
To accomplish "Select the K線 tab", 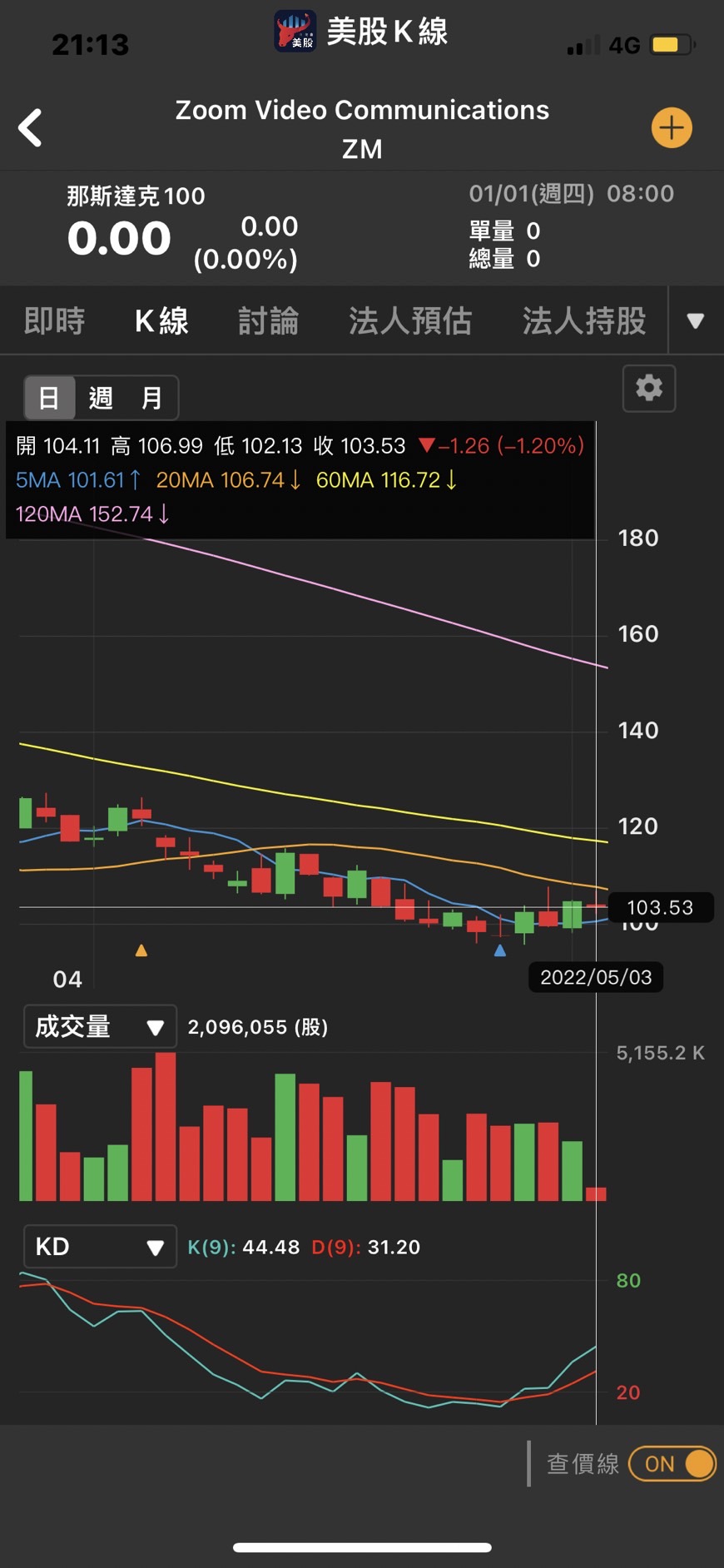I will 161,321.
